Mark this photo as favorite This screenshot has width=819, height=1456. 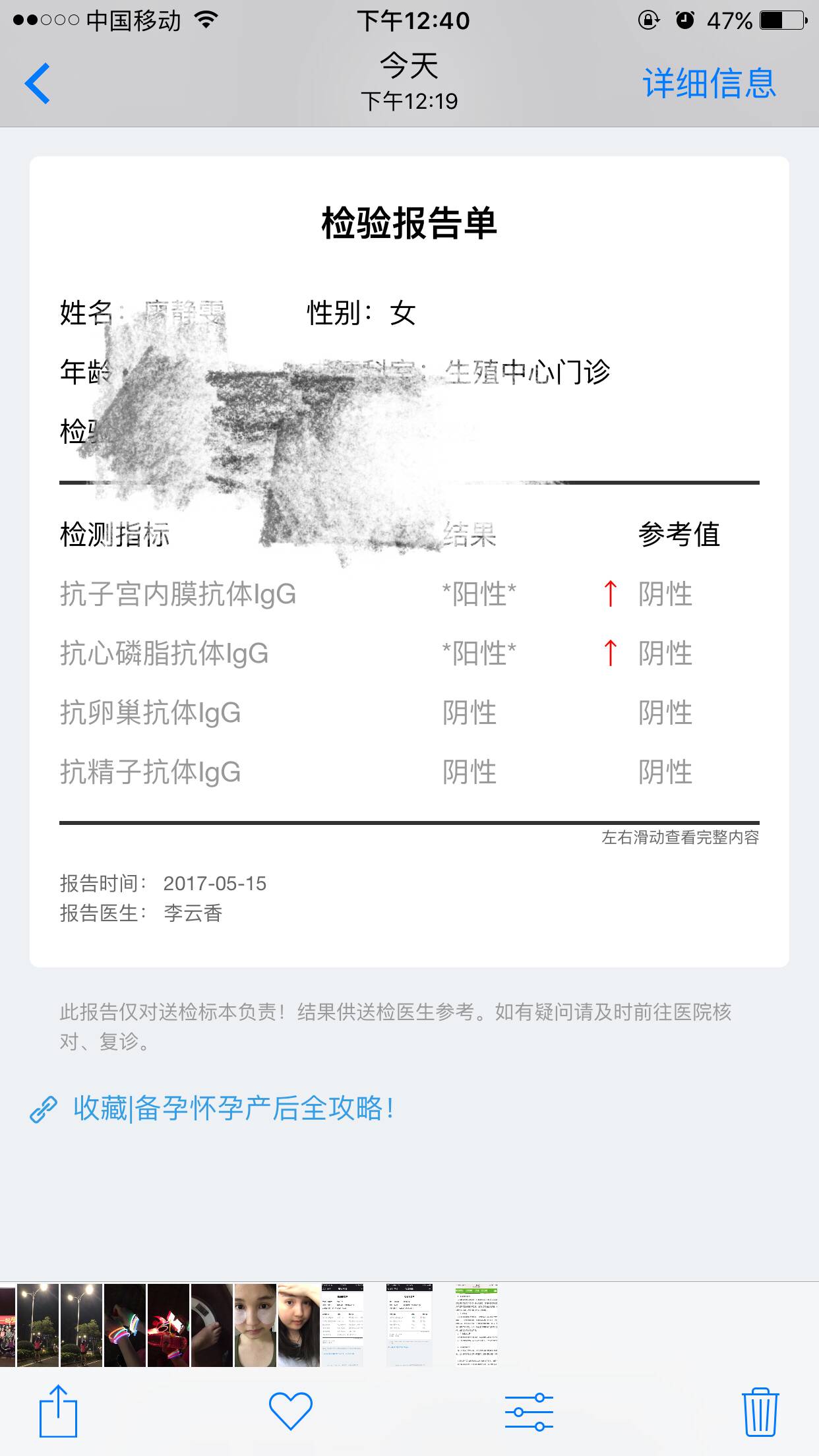click(290, 1411)
